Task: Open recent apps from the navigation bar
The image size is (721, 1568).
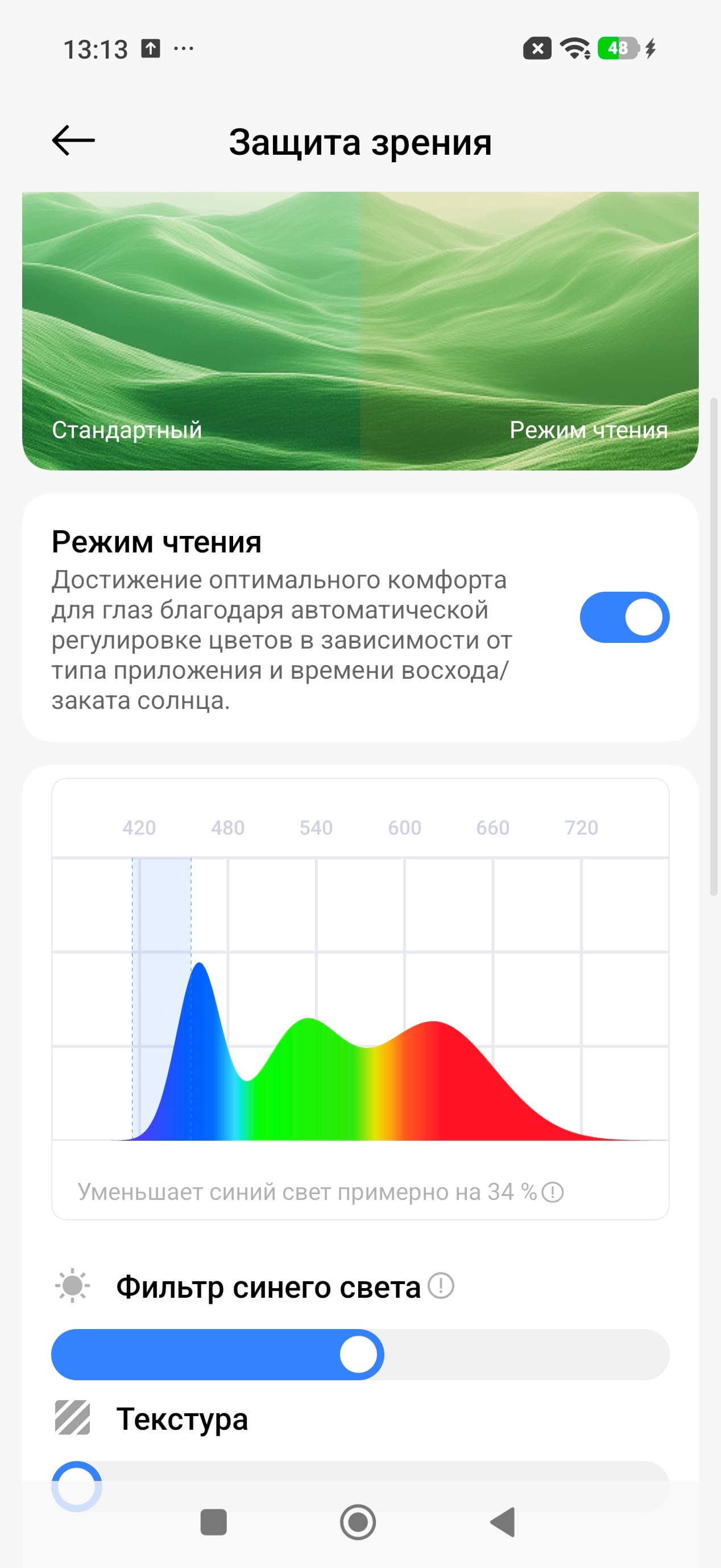Action: point(214,1522)
